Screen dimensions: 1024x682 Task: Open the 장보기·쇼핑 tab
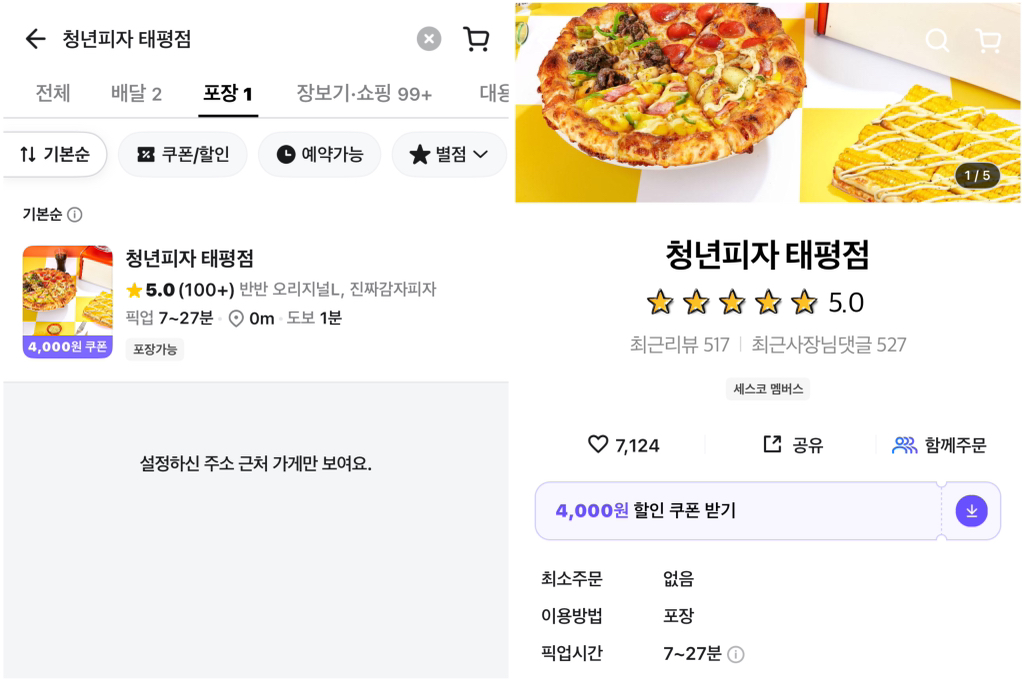364,94
